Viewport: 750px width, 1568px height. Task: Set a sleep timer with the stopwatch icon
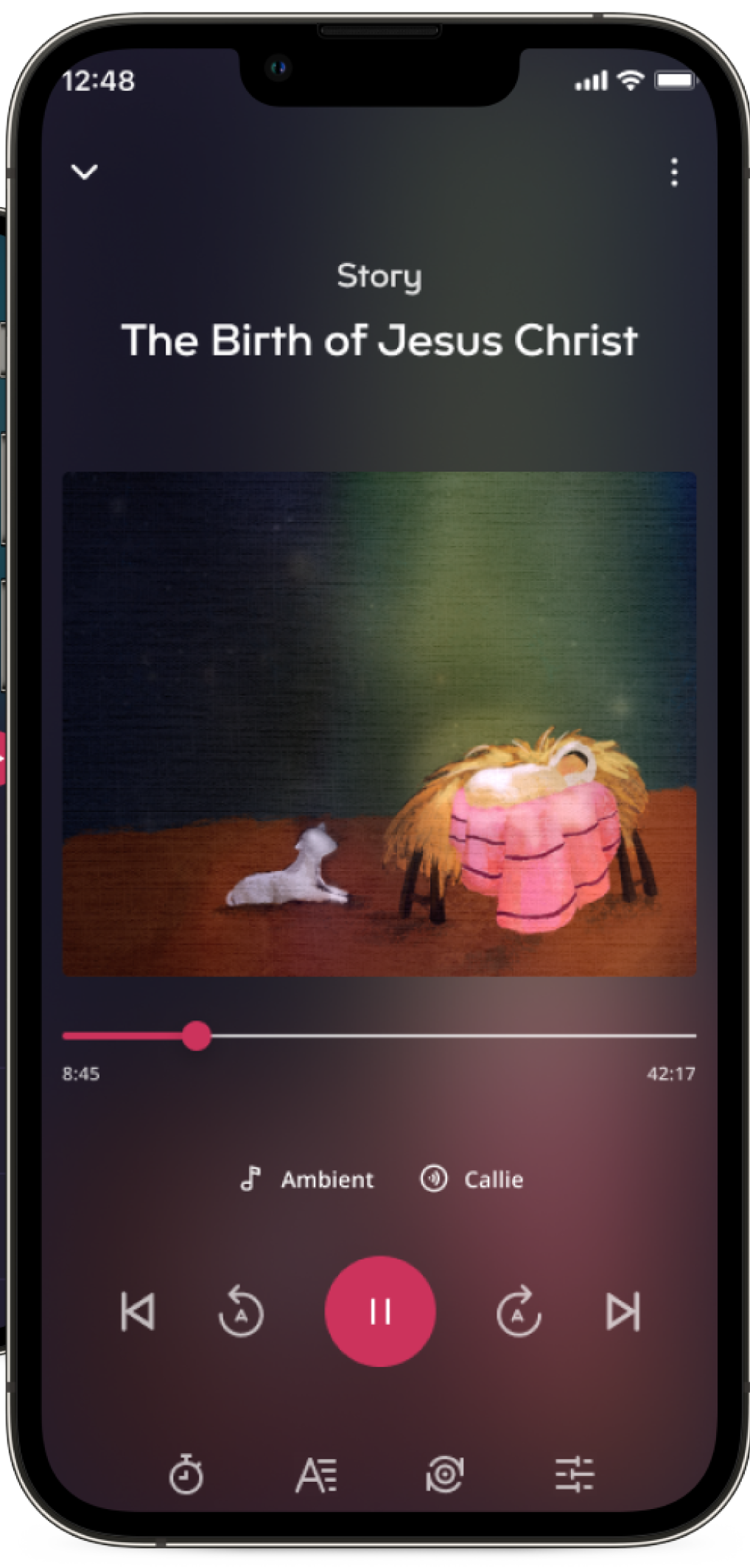(186, 1474)
